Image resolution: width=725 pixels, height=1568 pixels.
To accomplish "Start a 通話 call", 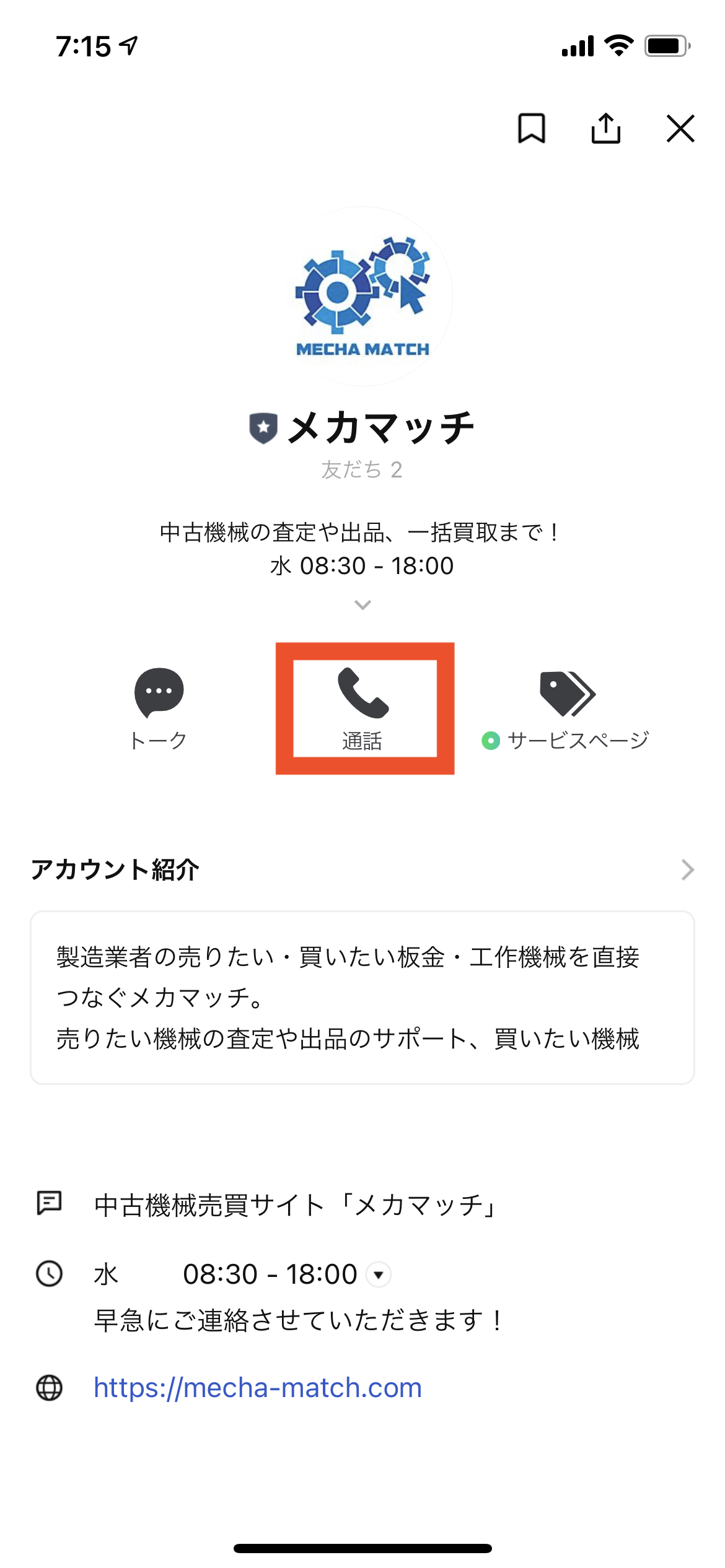I will 364,708.
